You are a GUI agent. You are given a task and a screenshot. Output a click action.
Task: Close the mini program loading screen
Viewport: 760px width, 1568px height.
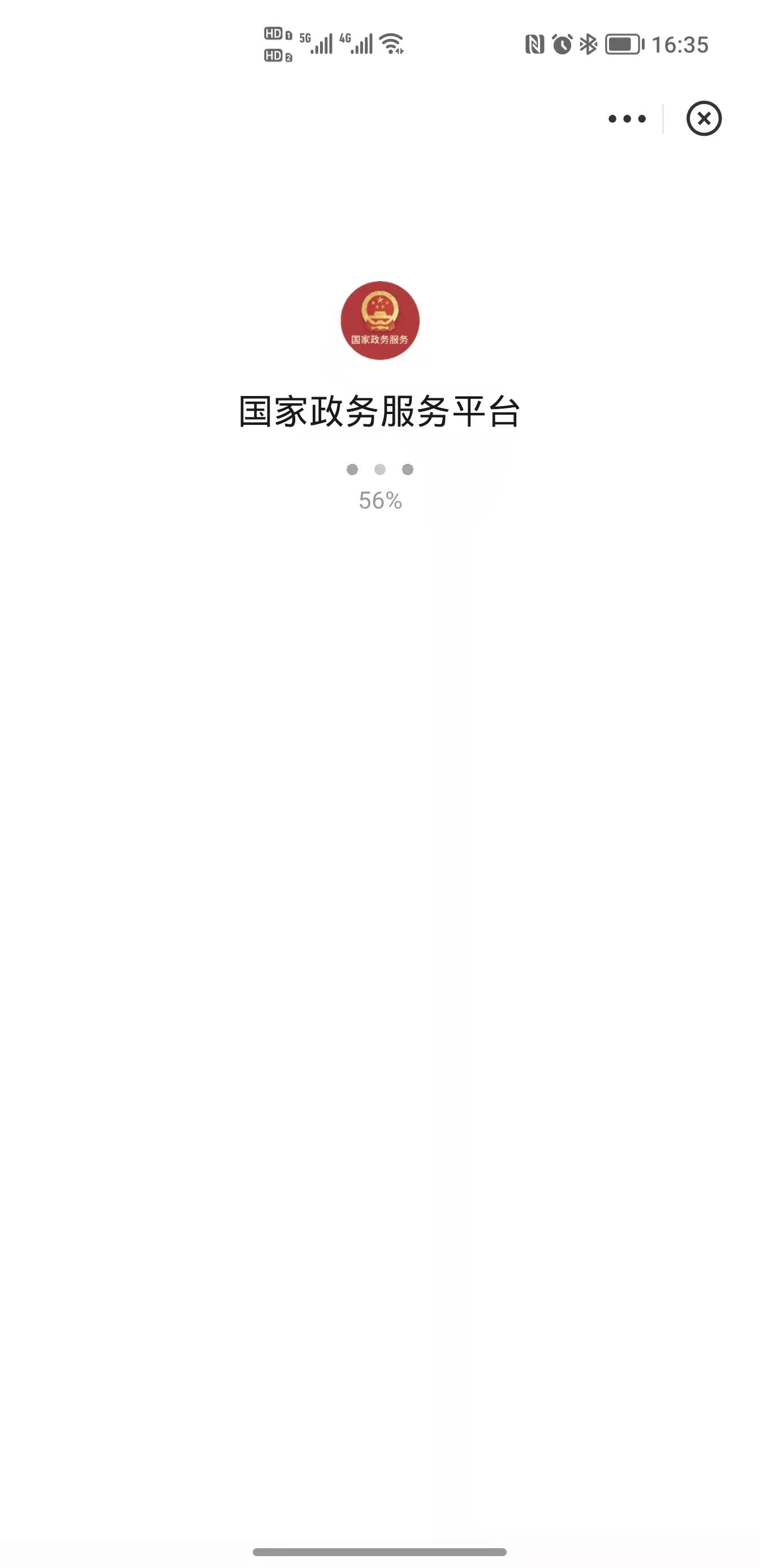[x=704, y=118]
